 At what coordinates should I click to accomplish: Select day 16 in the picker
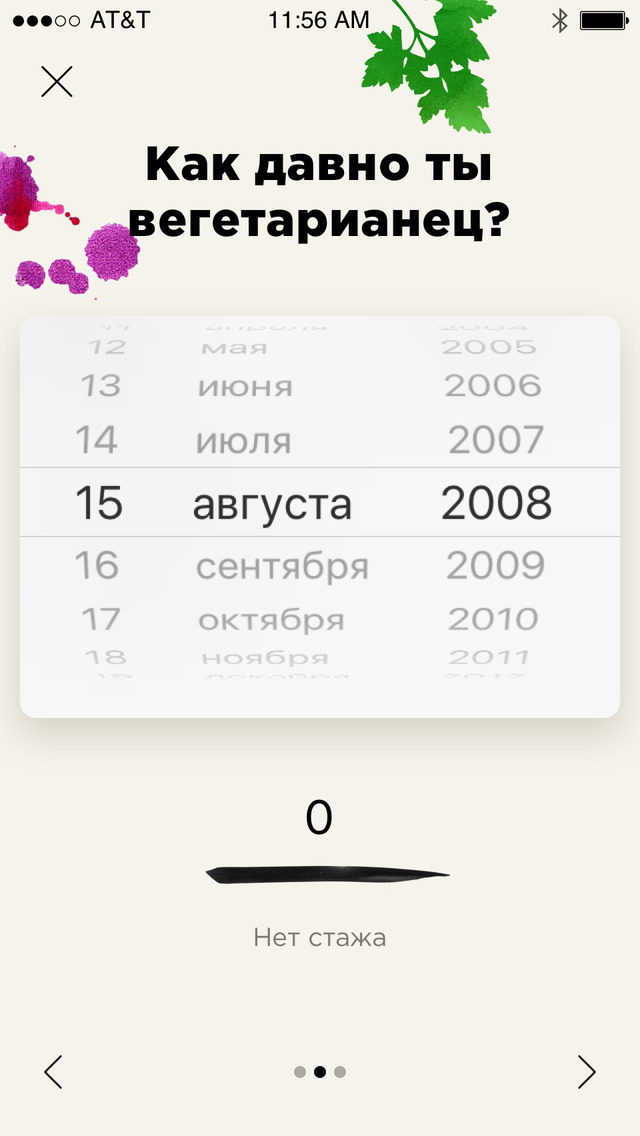pyautogui.click(x=97, y=566)
